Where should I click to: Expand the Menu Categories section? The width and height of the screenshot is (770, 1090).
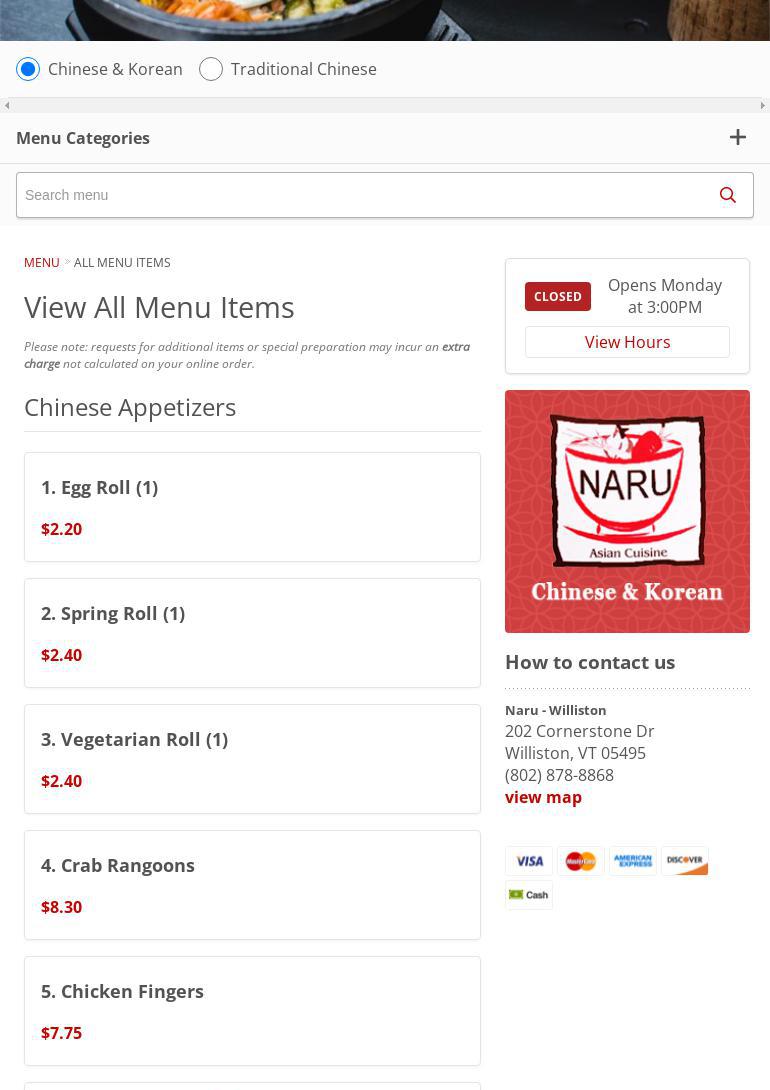[x=737, y=138]
